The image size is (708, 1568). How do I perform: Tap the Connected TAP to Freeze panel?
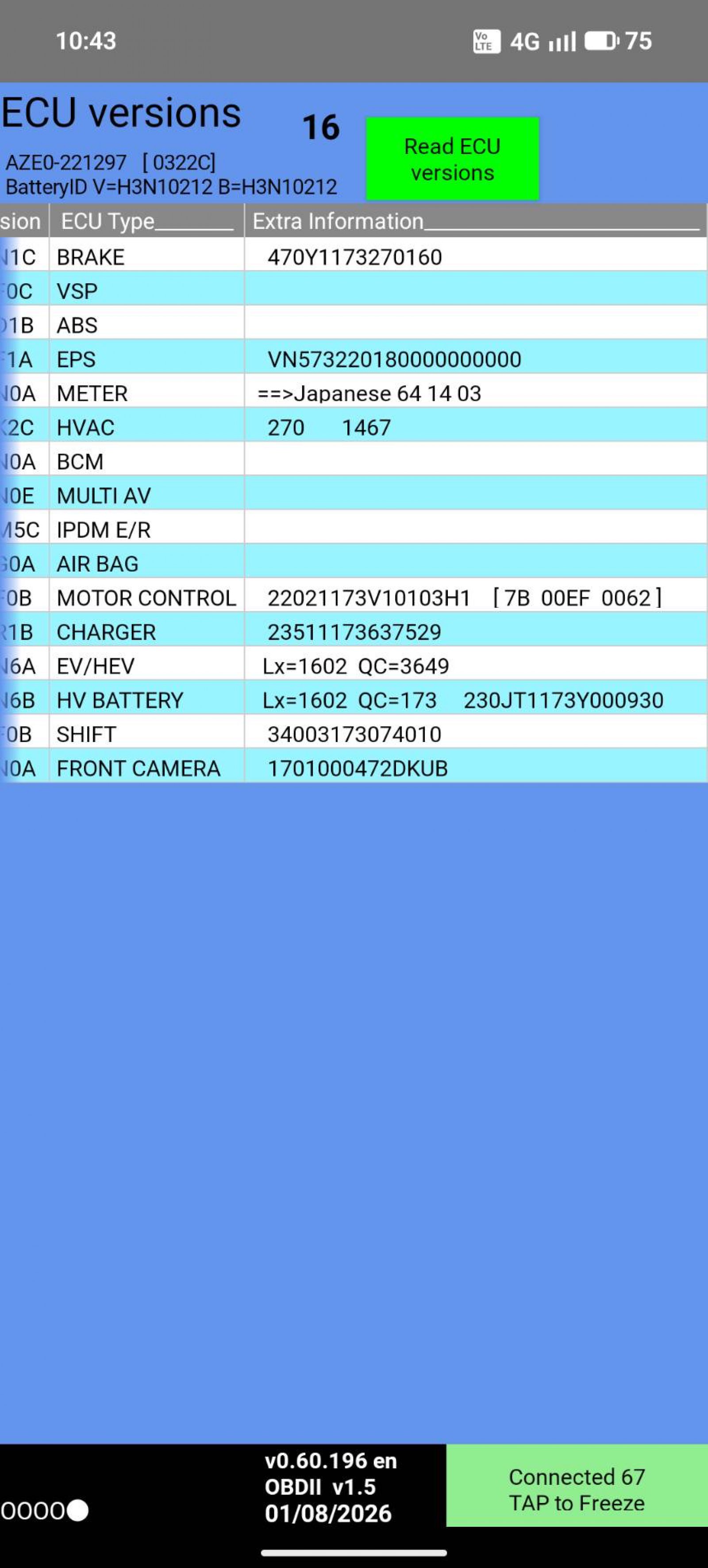pyautogui.click(x=576, y=1490)
